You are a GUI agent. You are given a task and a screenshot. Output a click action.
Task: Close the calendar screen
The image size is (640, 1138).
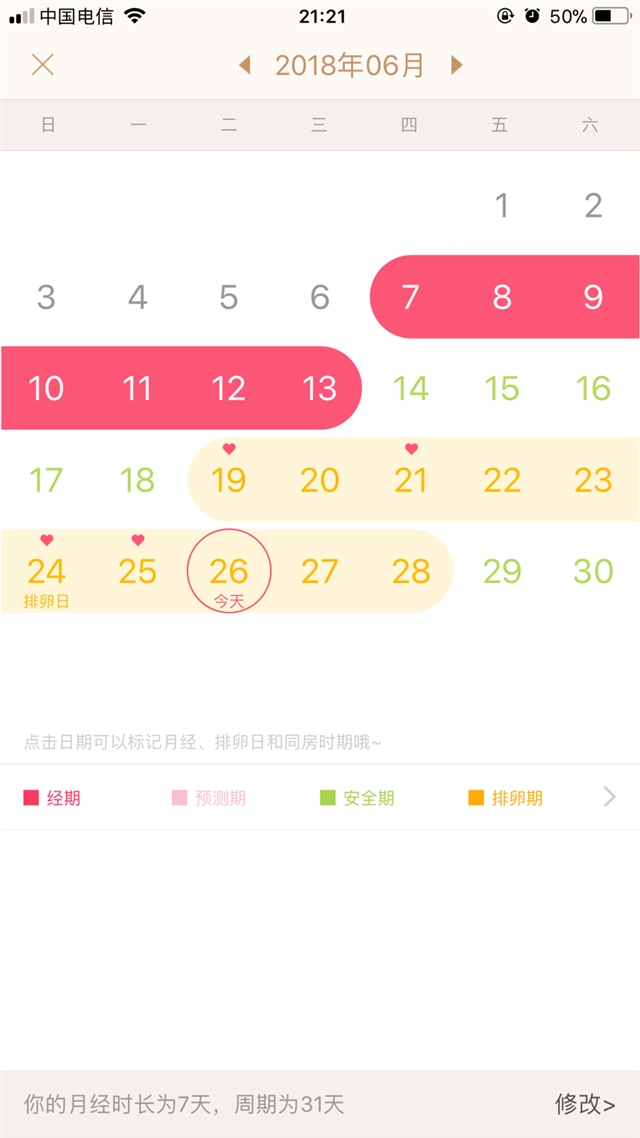[42, 65]
